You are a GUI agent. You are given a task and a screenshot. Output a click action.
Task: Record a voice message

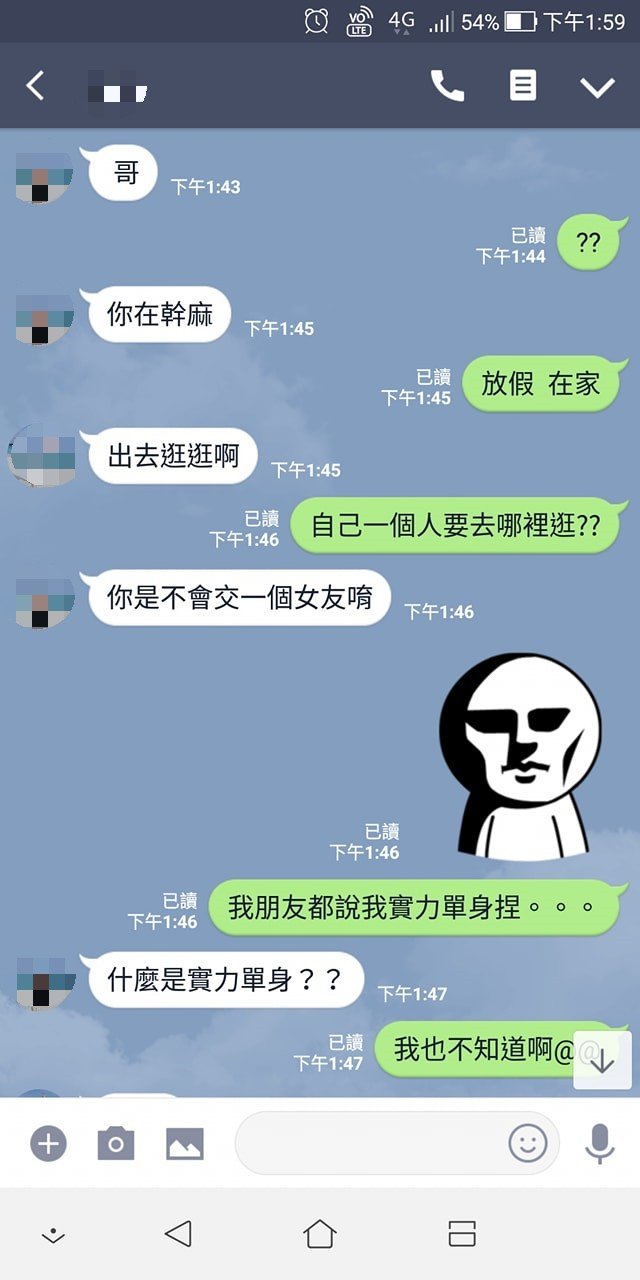(x=599, y=1142)
